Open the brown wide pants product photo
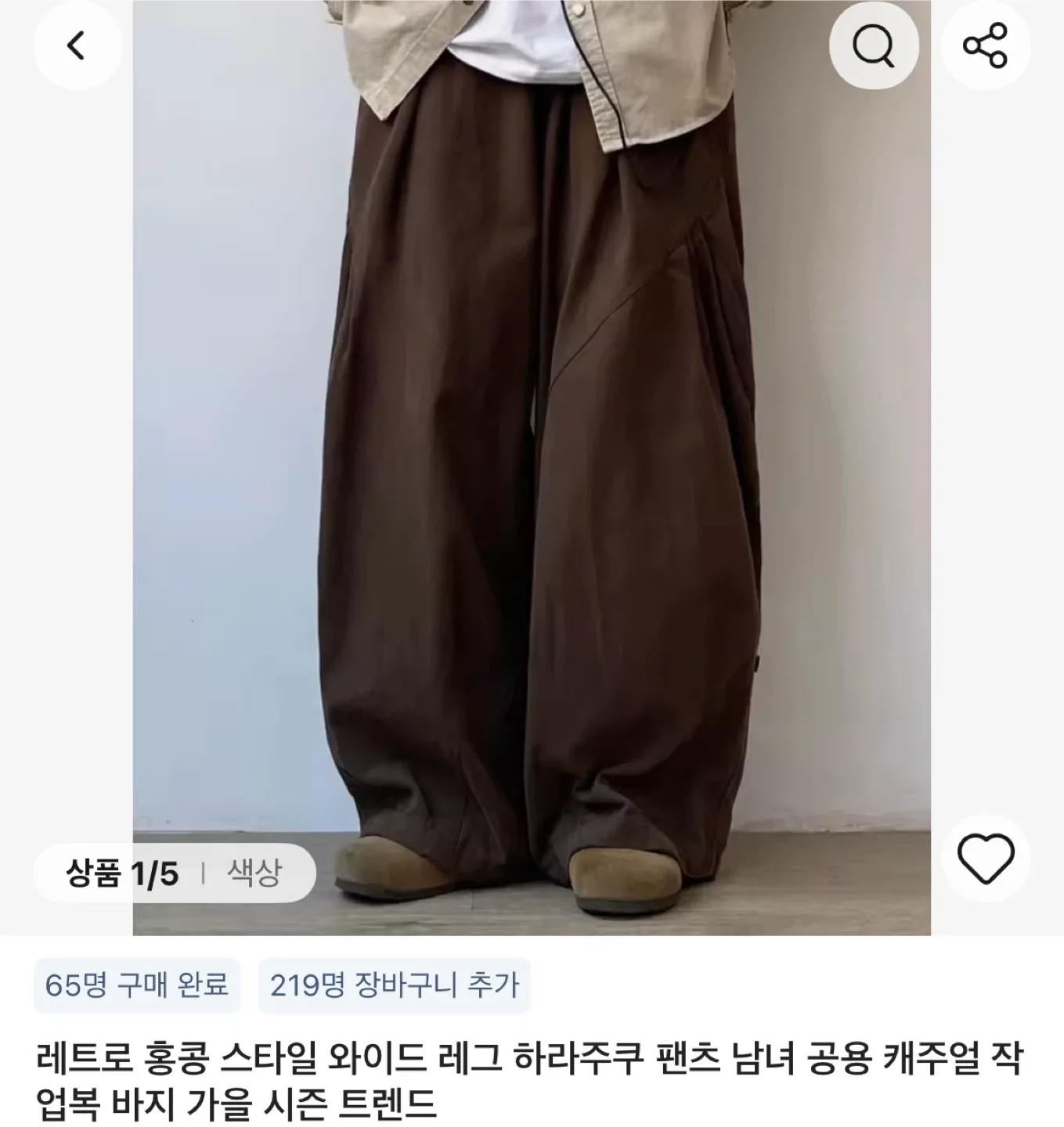1064x1127 pixels. pos(532,470)
